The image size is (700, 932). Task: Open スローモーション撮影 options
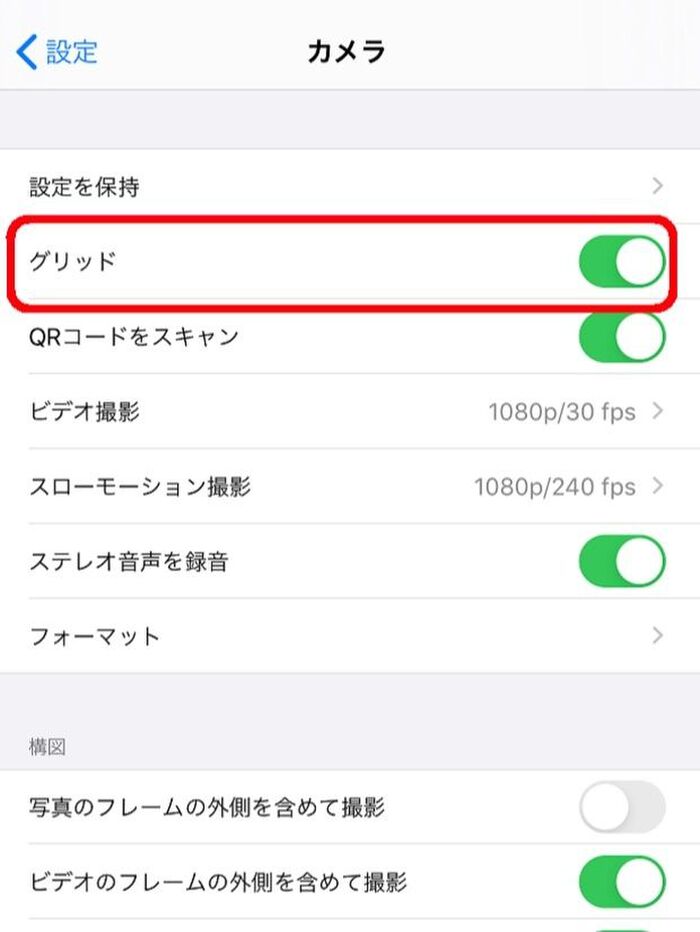coord(348,486)
